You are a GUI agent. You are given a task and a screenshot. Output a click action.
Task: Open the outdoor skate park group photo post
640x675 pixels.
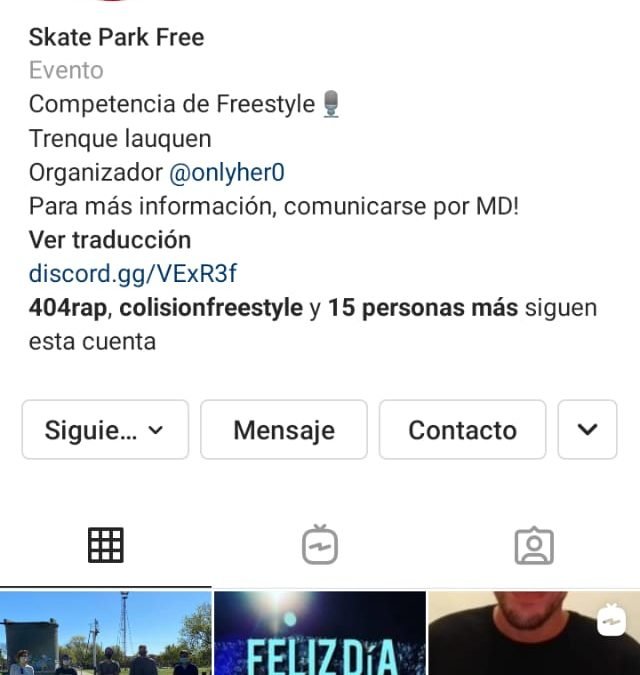click(x=106, y=634)
